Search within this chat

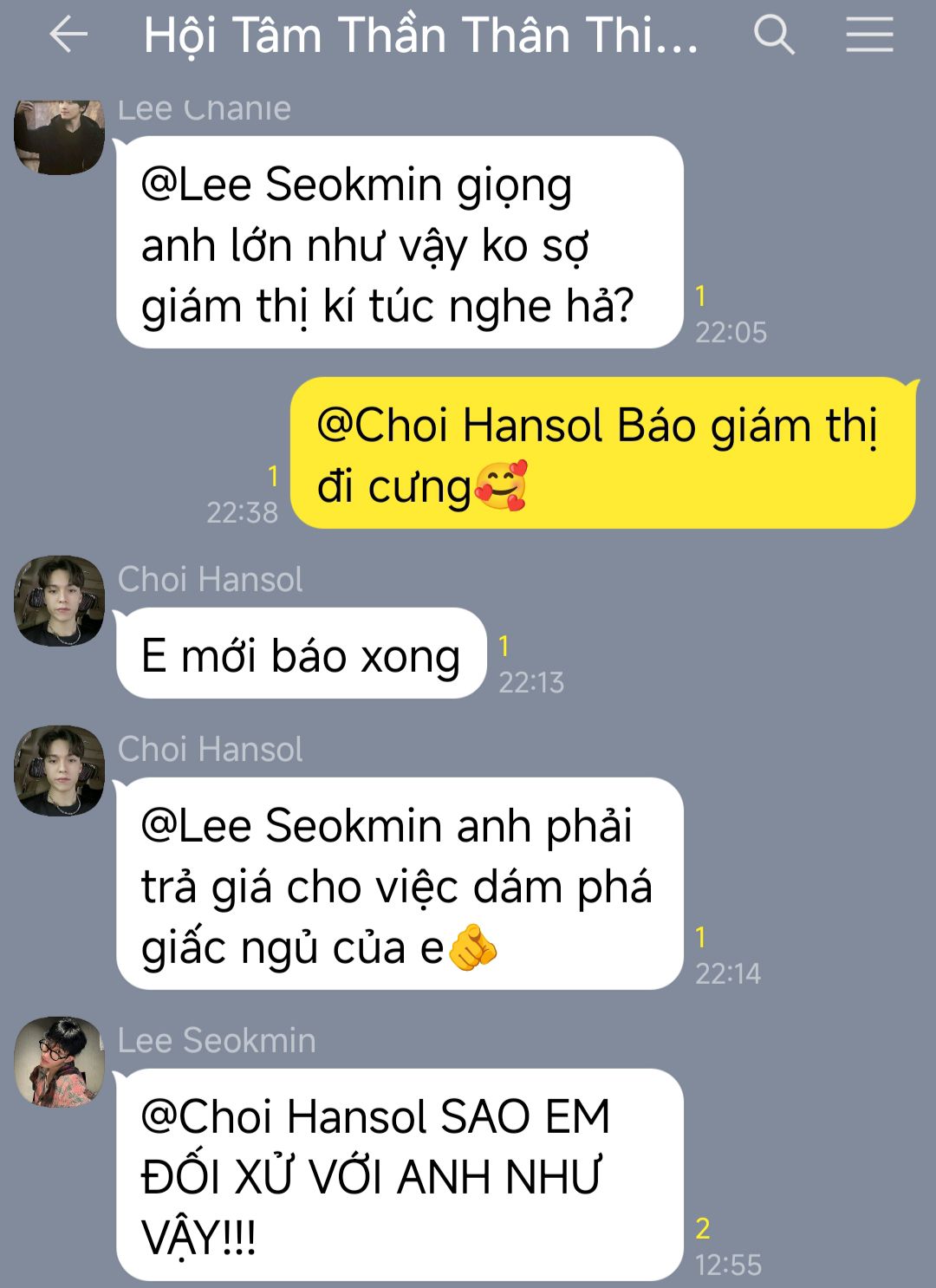pyautogui.click(x=774, y=36)
